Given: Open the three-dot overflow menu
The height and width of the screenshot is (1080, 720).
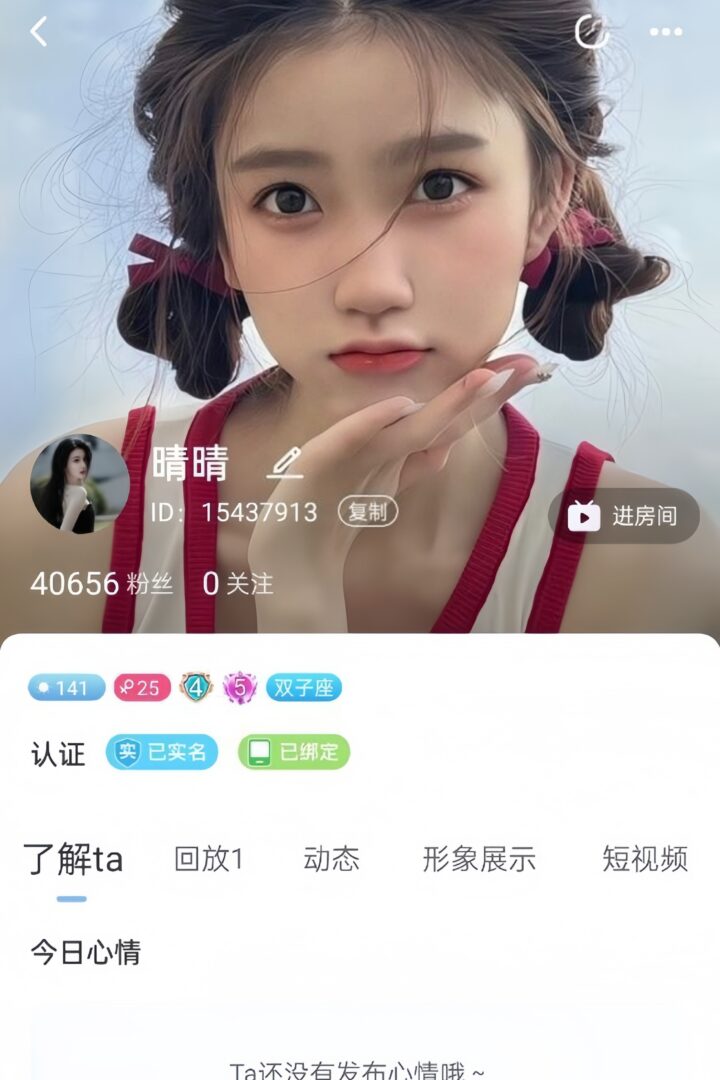Looking at the screenshot, I should 666,32.
